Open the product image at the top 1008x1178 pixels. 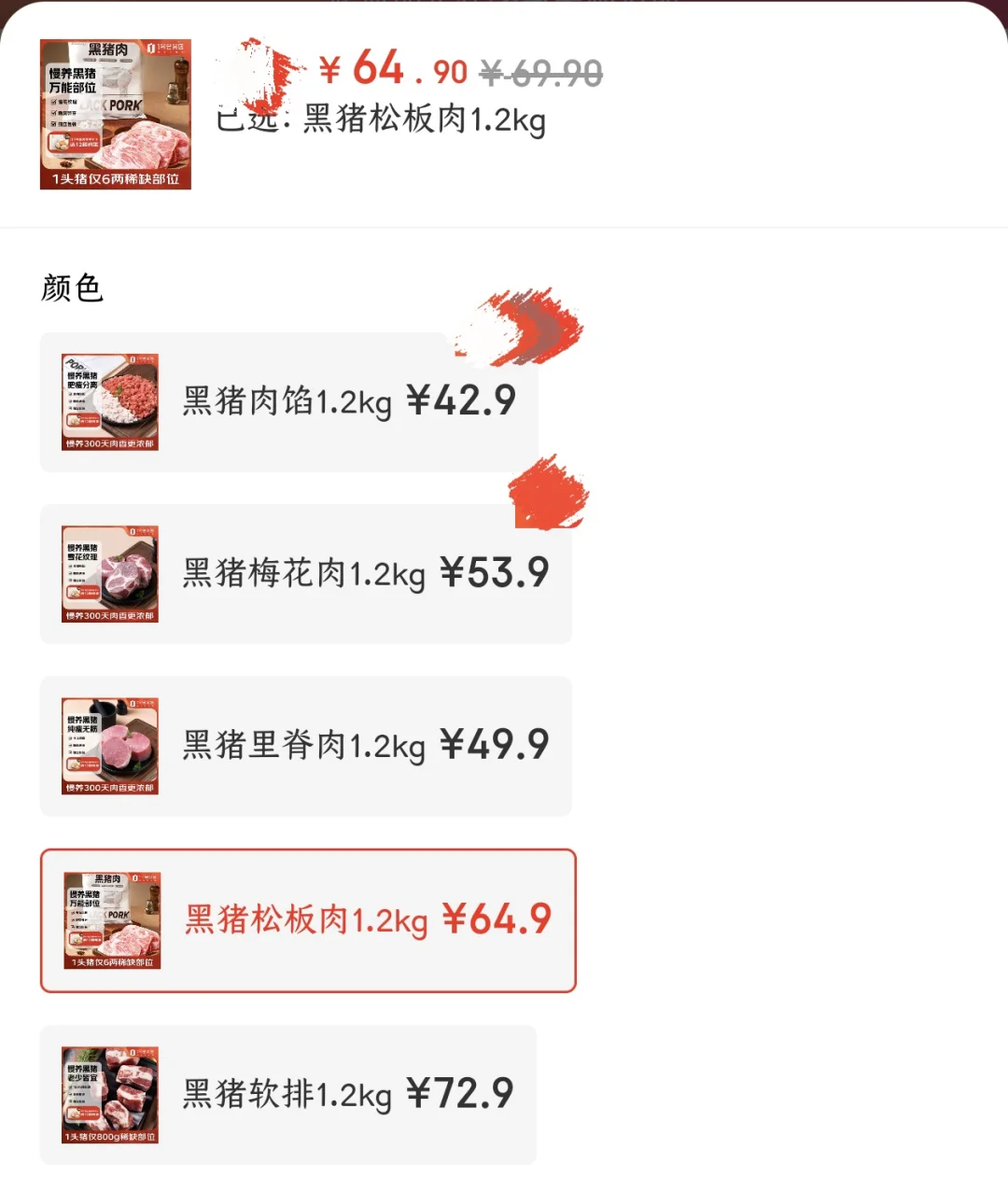tap(116, 114)
